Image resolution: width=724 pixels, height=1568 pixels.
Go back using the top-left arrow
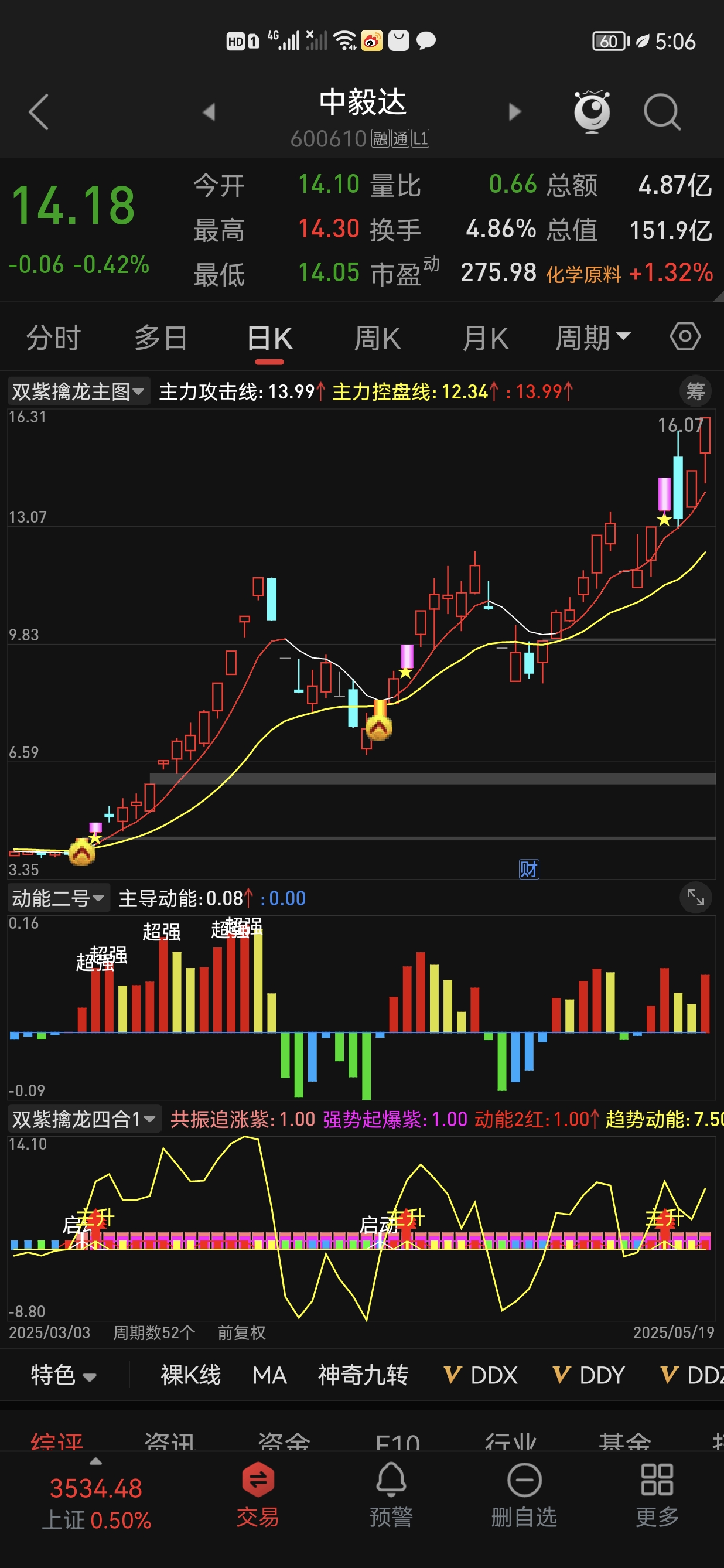point(38,112)
